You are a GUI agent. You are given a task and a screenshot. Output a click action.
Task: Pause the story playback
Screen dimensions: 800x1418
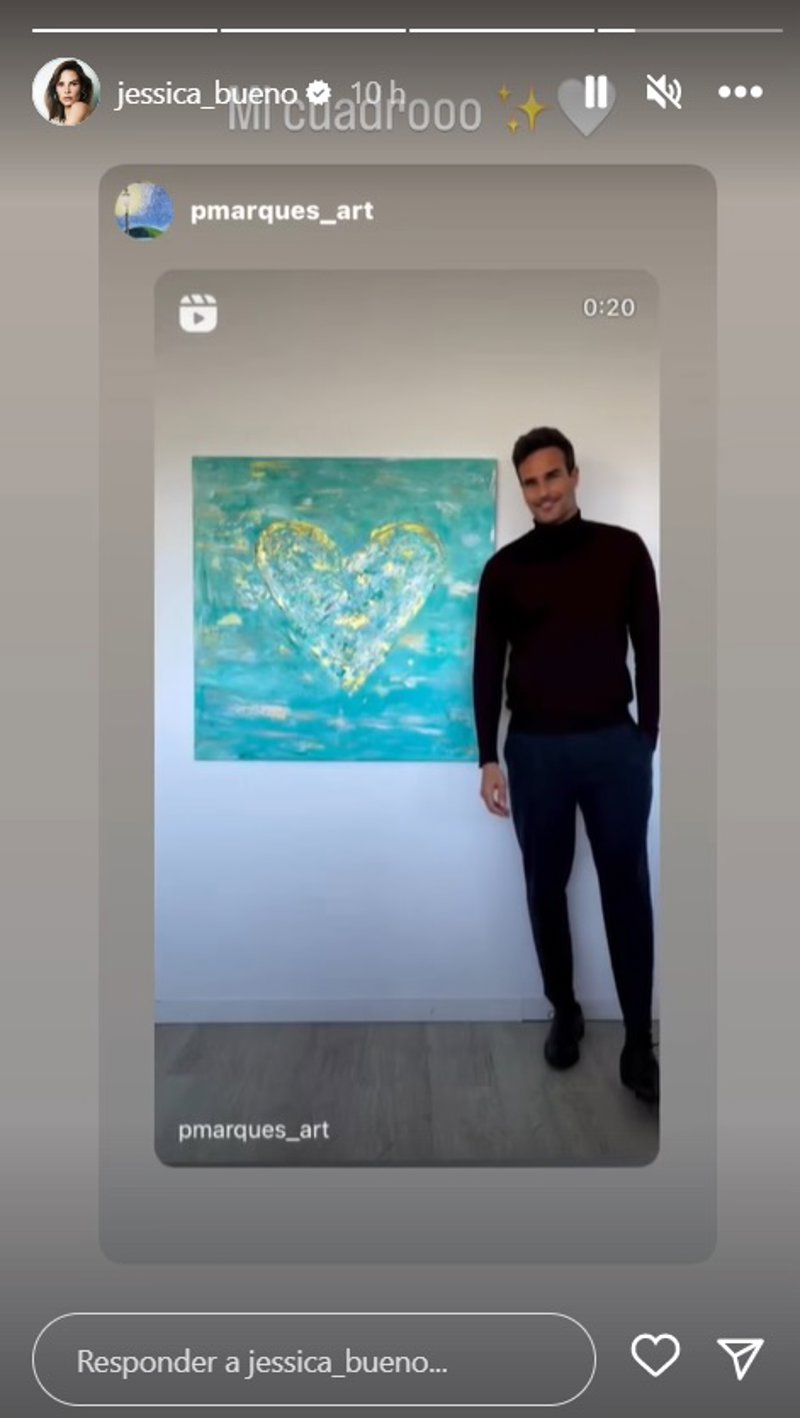(x=596, y=92)
